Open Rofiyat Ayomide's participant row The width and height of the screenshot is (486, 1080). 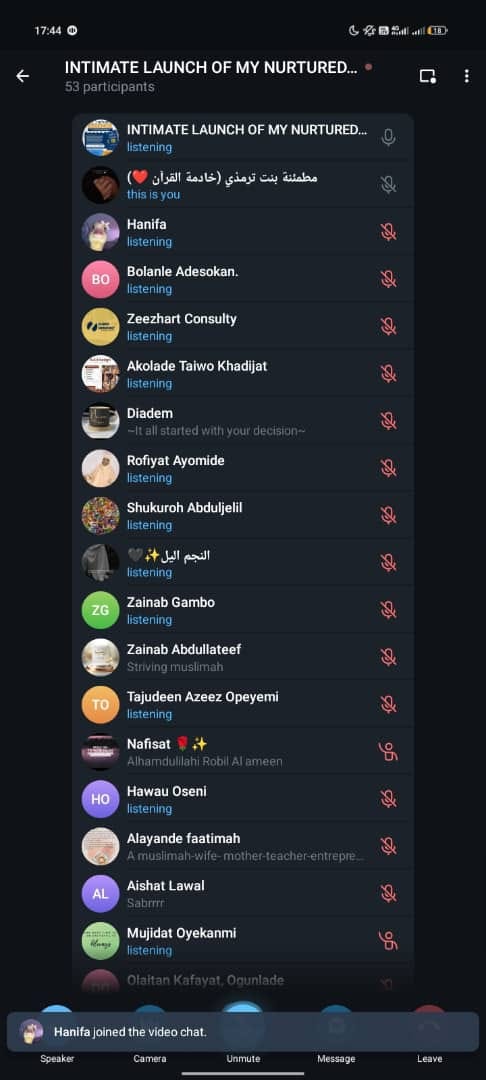pos(243,468)
